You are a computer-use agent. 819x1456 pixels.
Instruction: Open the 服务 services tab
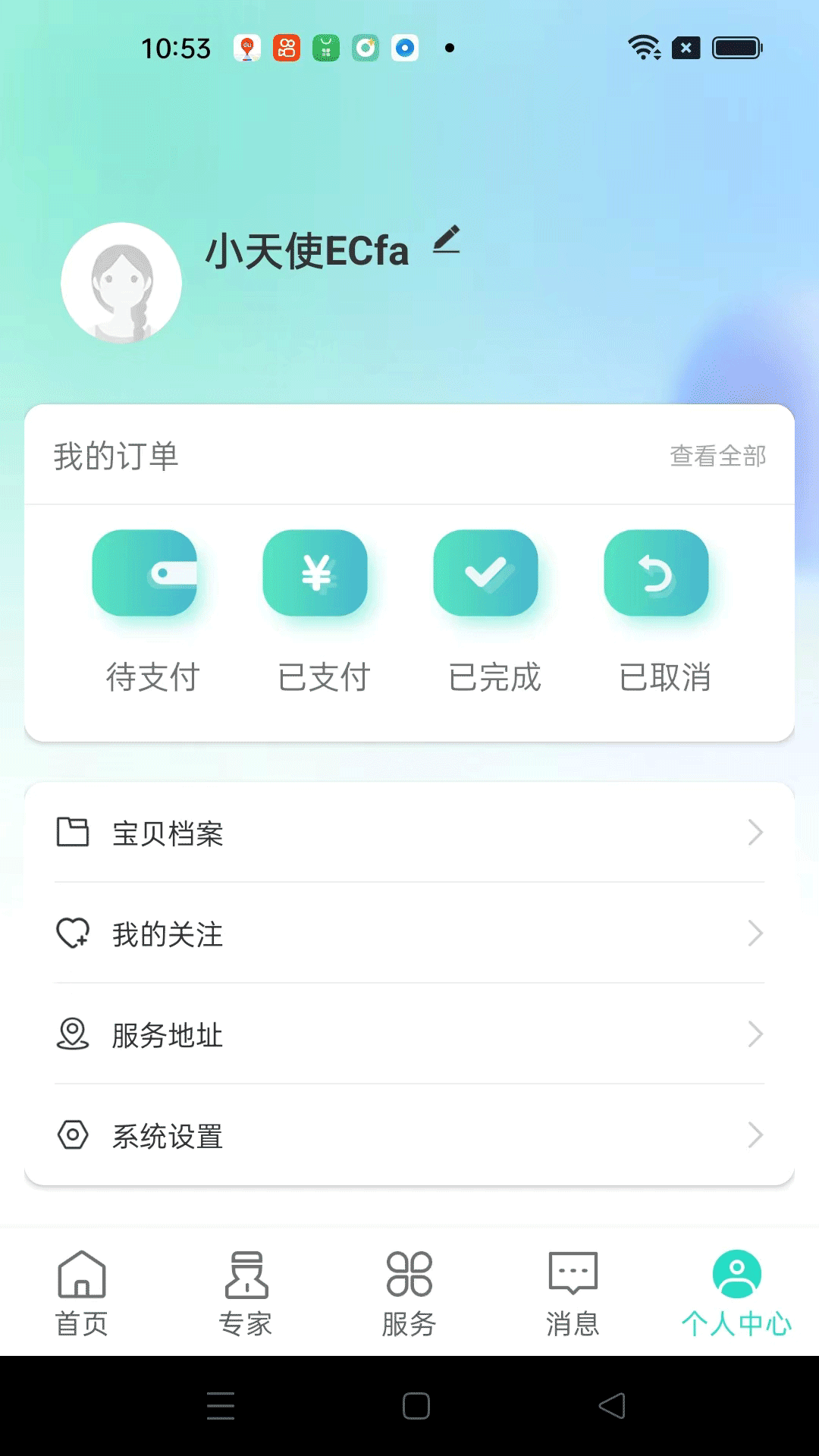point(409,1289)
